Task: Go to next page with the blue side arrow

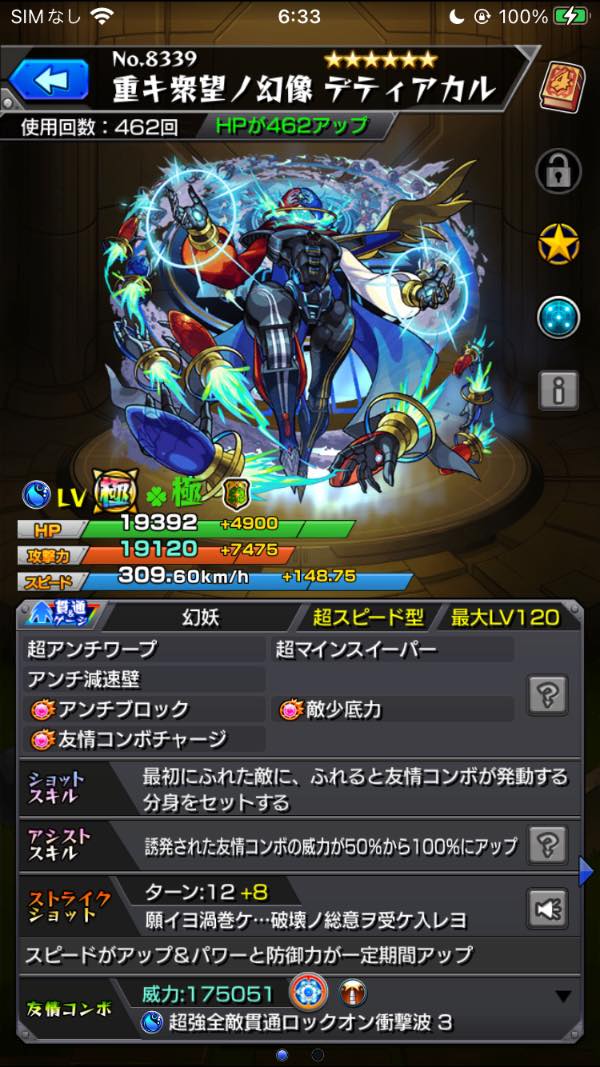Action: pos(587,872)
